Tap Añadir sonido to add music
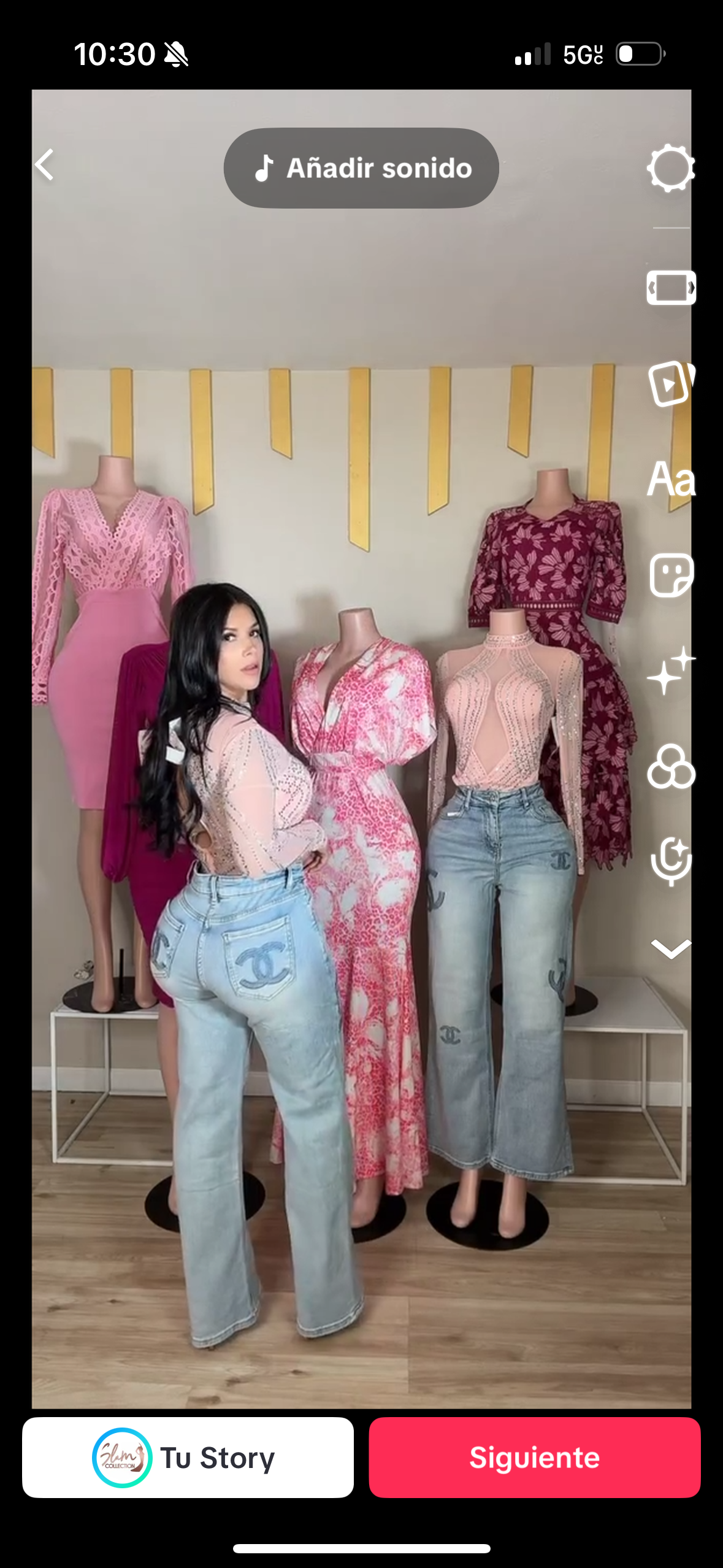This screenshot has height=1568, width=723. click(361, 168)
